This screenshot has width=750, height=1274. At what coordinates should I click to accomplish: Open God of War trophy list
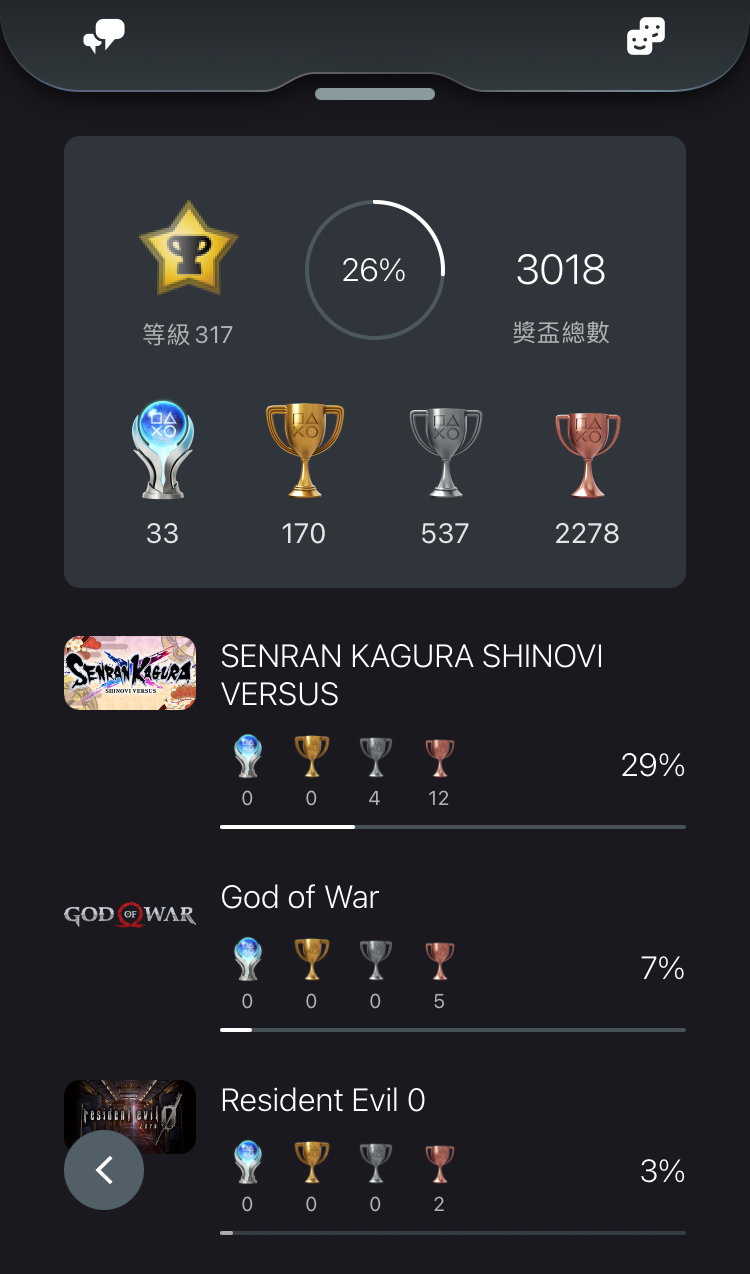coord(375,954)
